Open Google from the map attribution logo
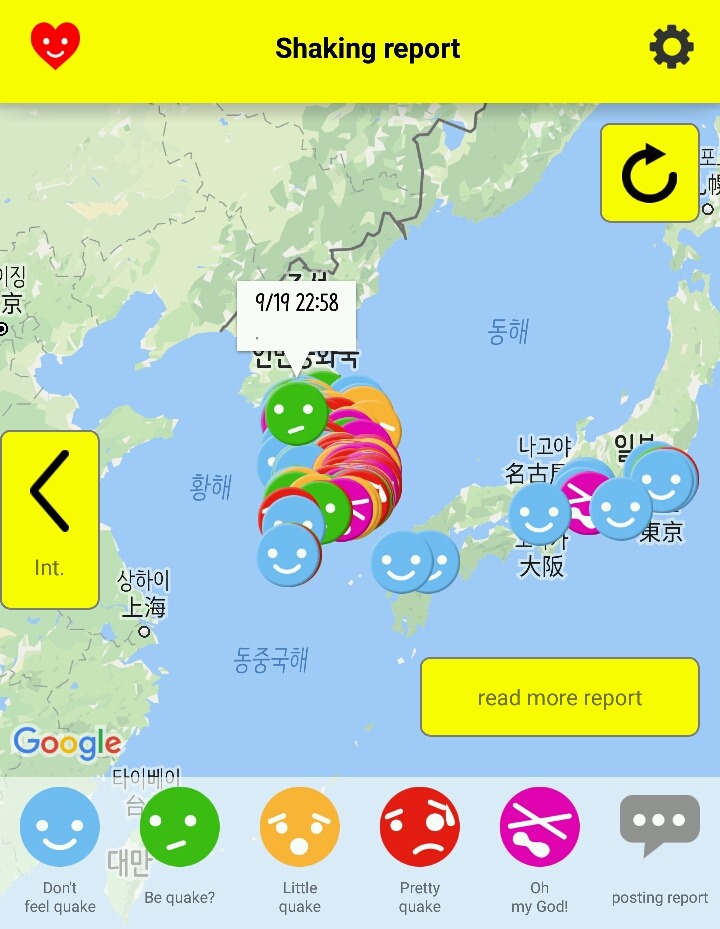 (66, 742)
